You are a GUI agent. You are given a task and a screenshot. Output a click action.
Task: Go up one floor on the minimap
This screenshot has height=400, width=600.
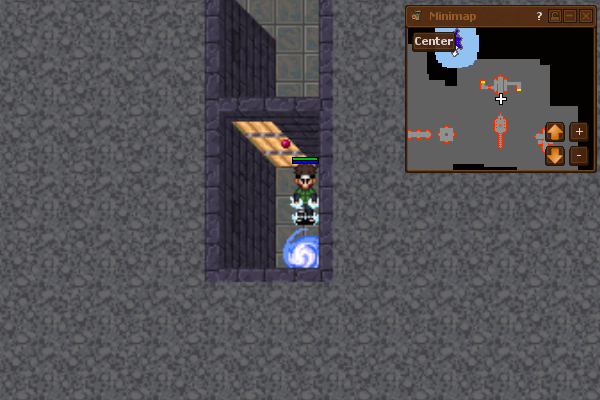coord(555,132)
